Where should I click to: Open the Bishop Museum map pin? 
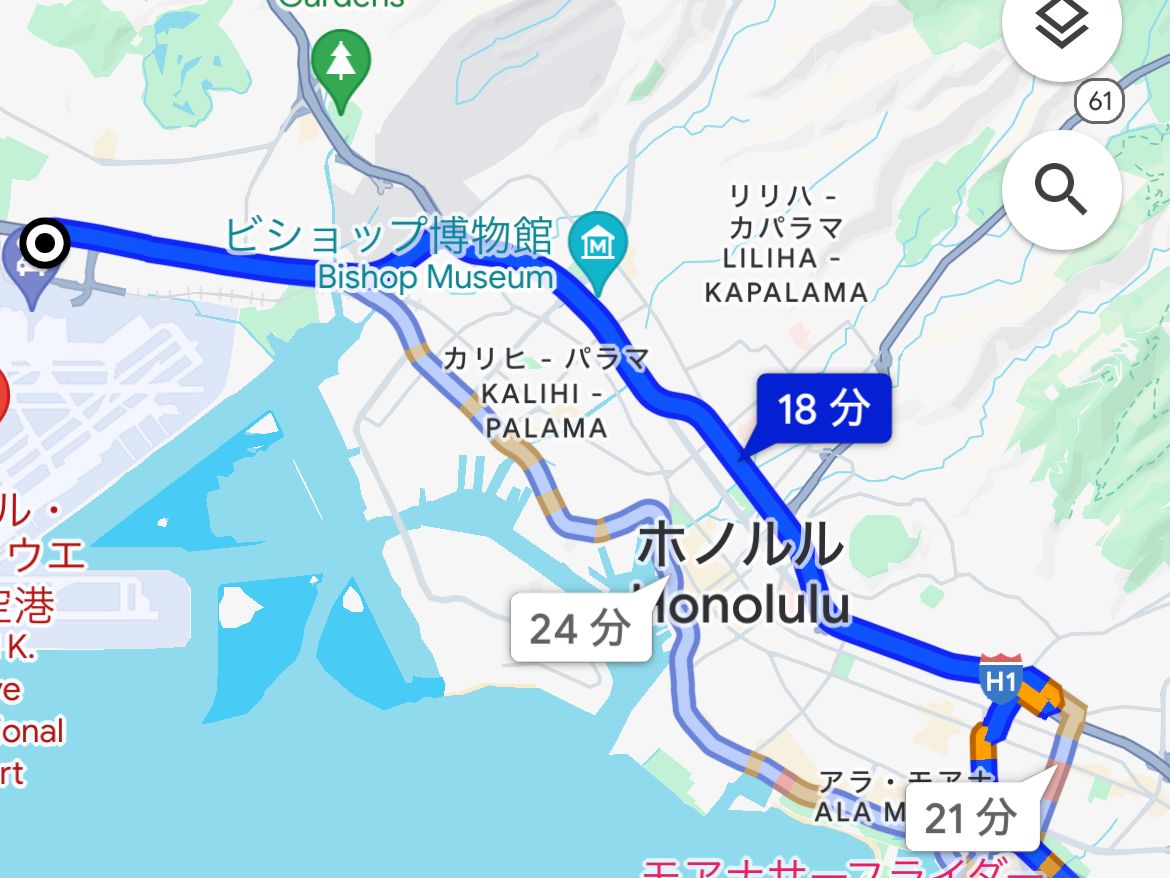pyautogui.click(x=597, y=243)
